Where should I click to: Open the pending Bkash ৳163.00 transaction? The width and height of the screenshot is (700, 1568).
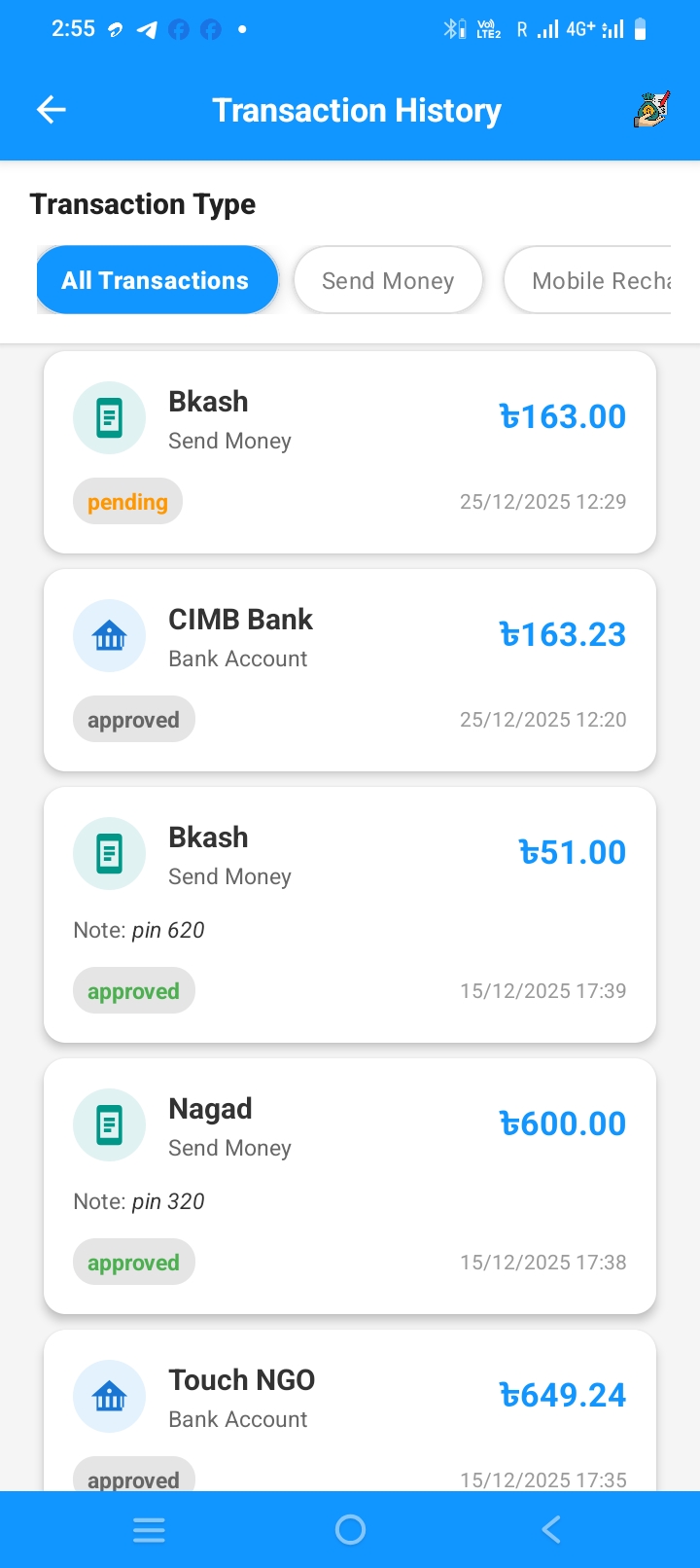click(x=350, y=452)
